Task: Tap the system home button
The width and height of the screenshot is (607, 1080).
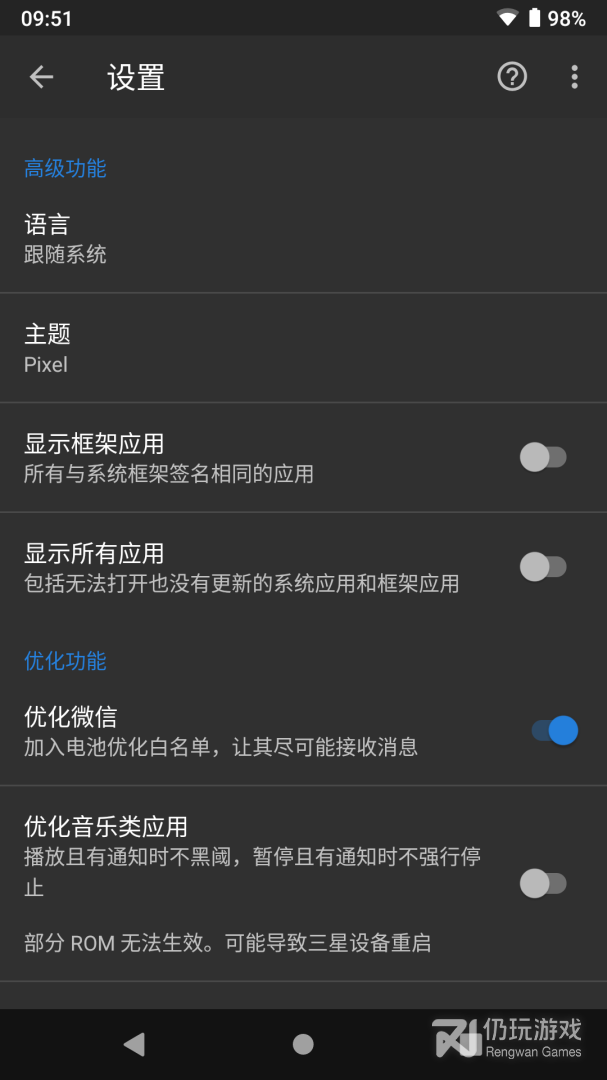Action: click(303, 1044)
